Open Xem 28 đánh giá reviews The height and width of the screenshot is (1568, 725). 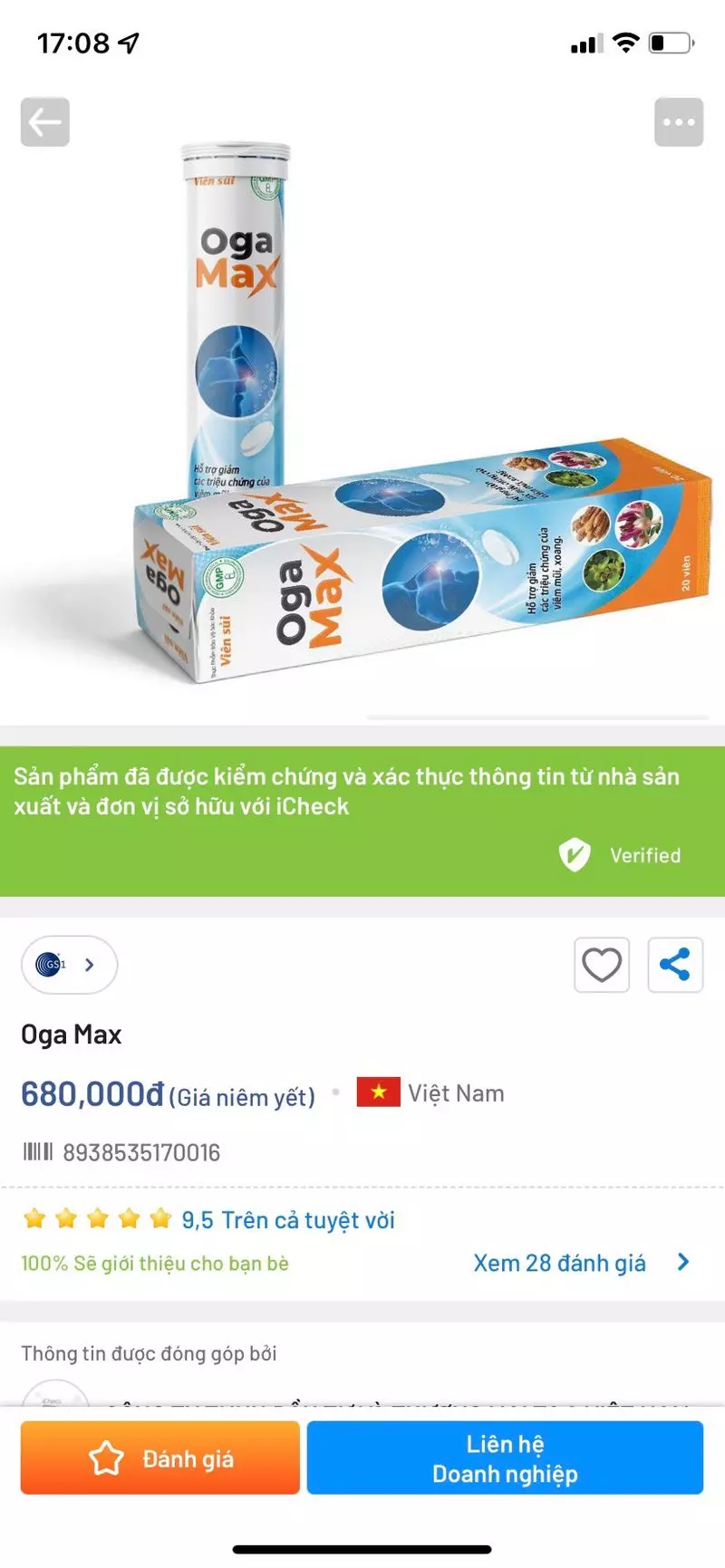(580, 1263)
